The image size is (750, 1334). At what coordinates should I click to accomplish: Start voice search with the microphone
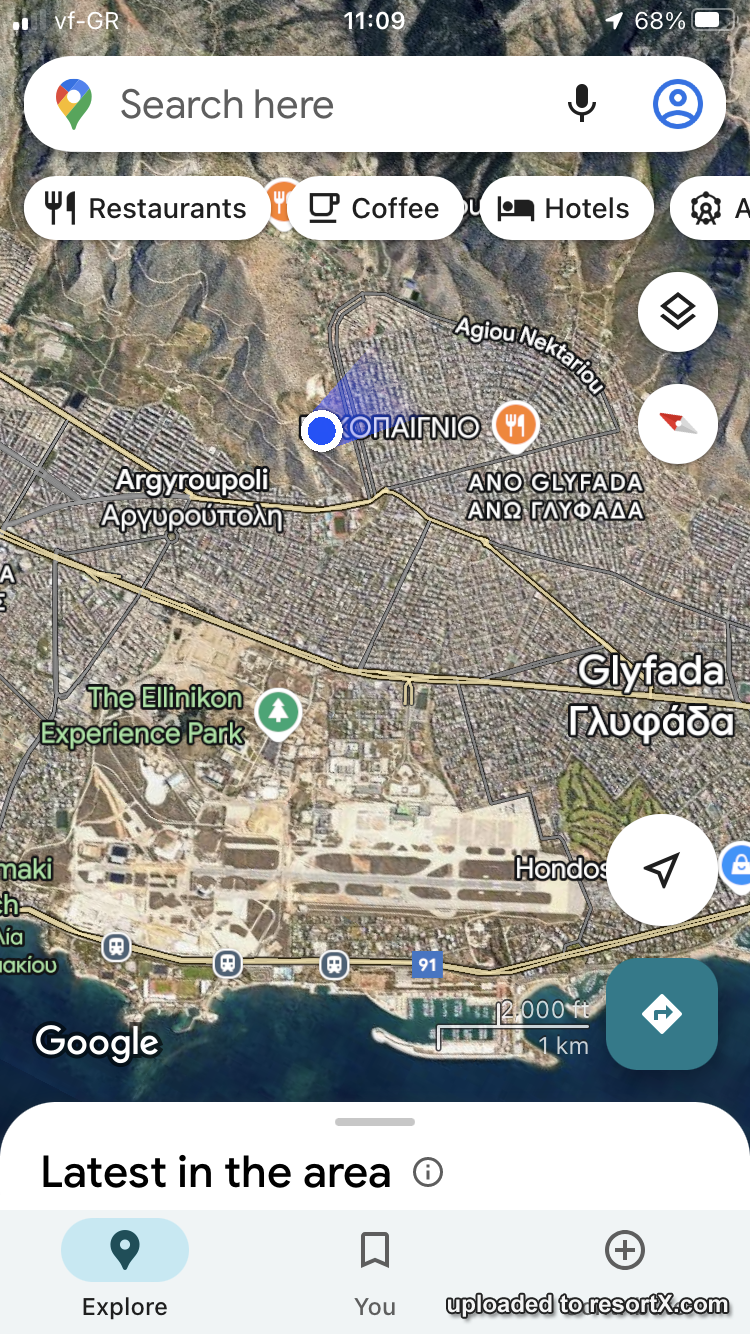(581, 104)
